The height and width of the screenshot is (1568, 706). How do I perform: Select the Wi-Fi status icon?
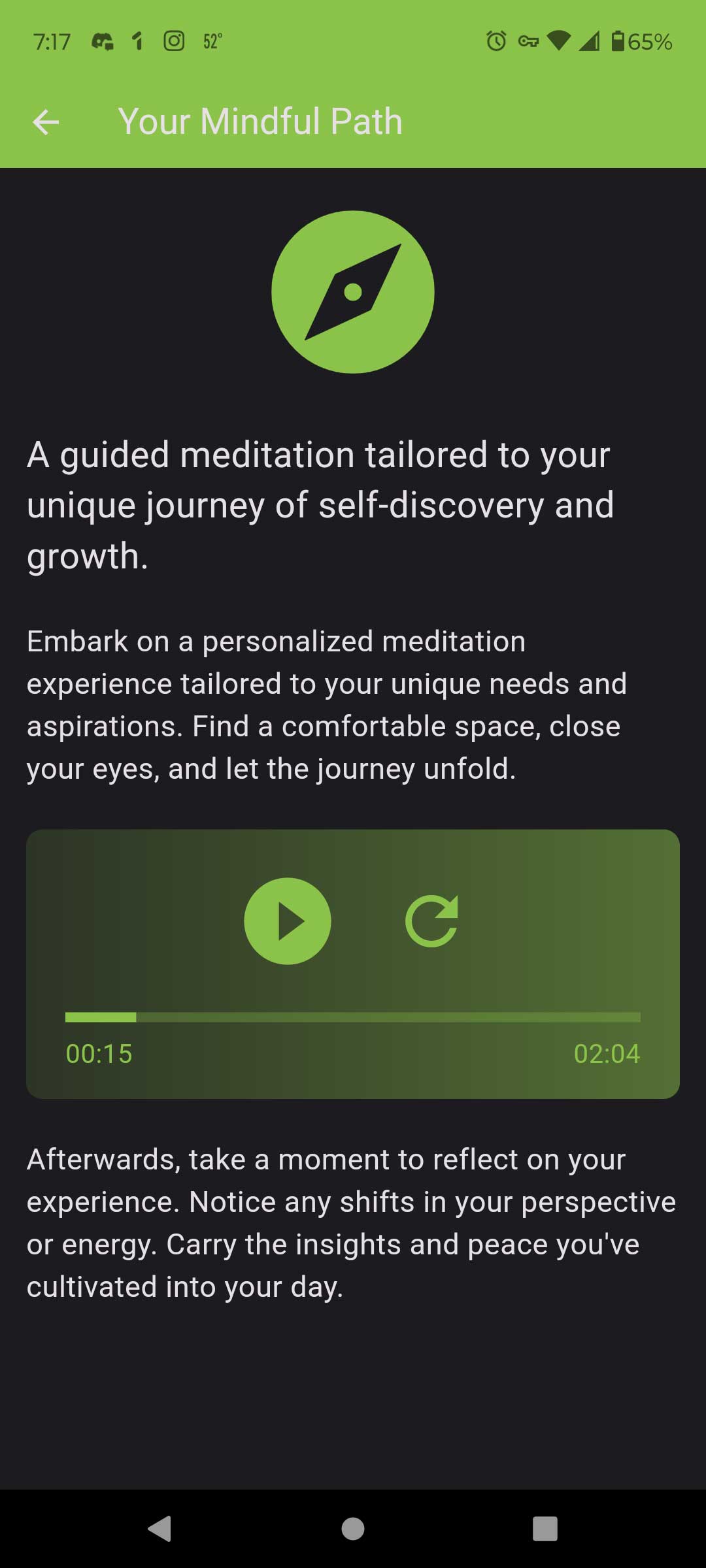tap(559, 41)
